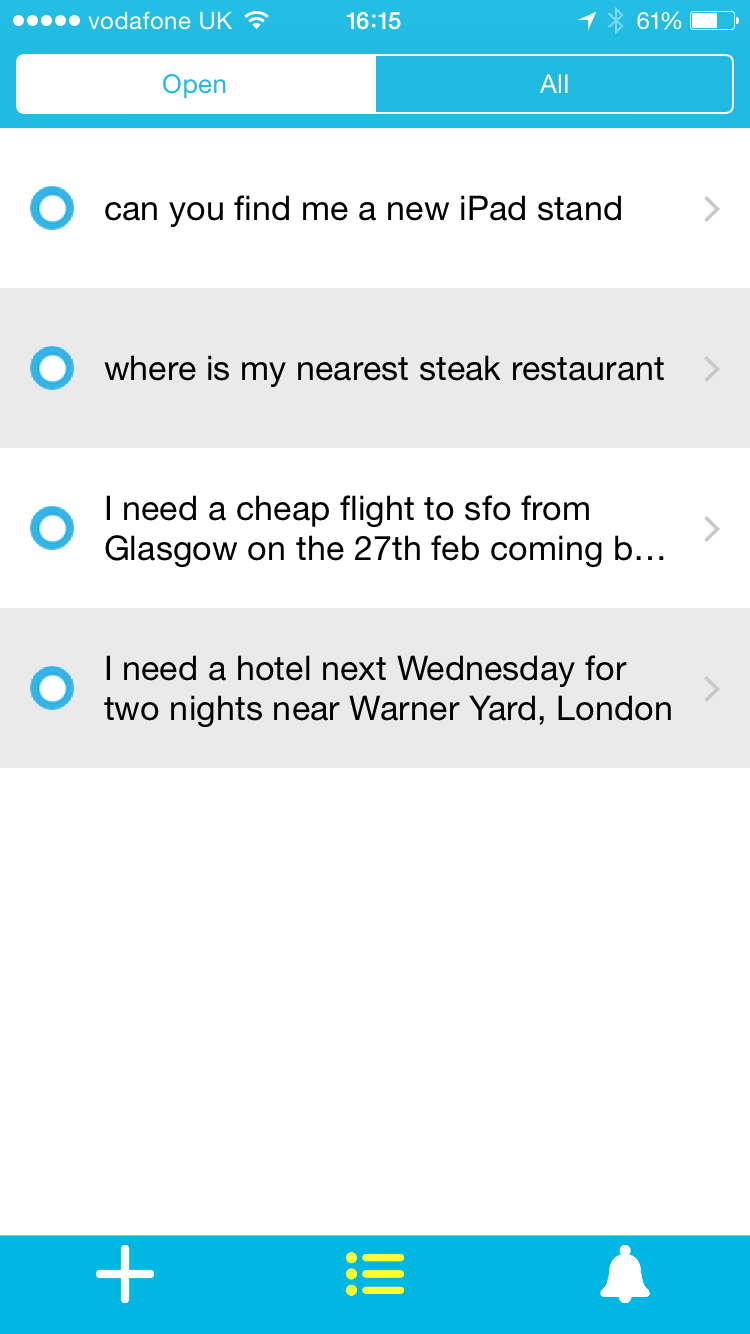This screenshot has width=750, height=1334.
Task: Switch to the Open segment
Action: point(195,84)
